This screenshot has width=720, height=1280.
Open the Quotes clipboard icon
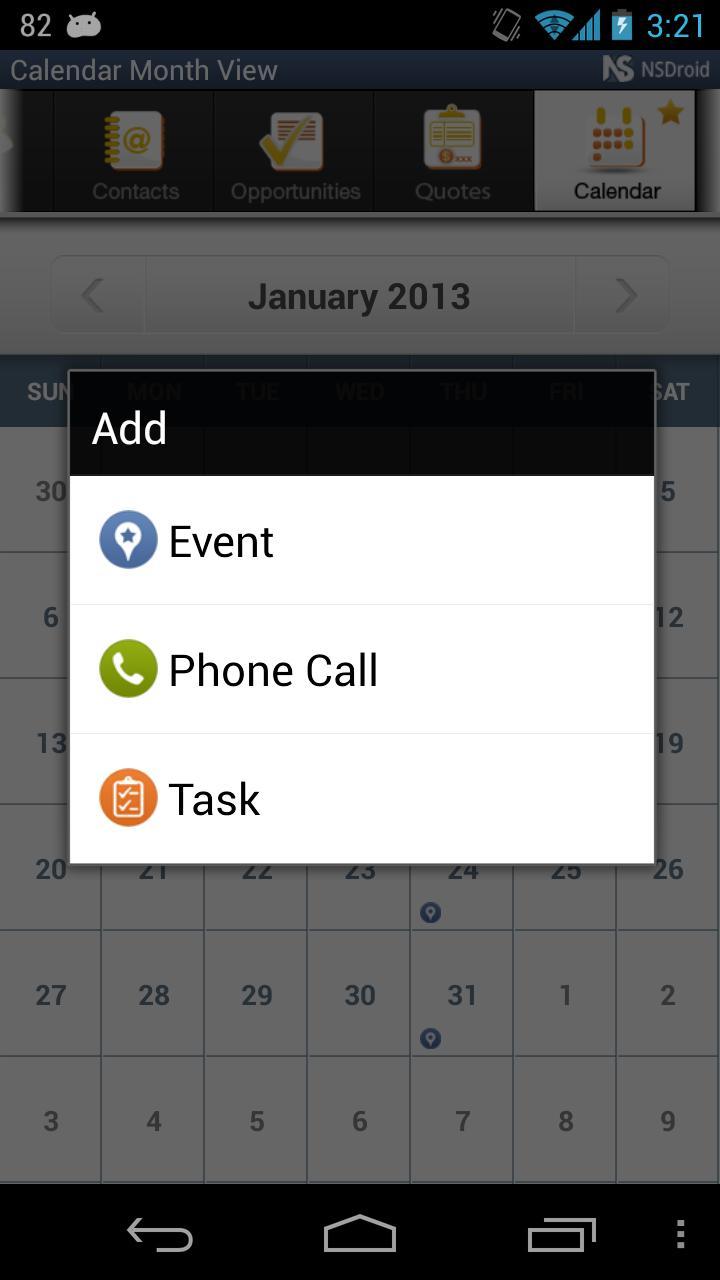(x=453, y=135)
